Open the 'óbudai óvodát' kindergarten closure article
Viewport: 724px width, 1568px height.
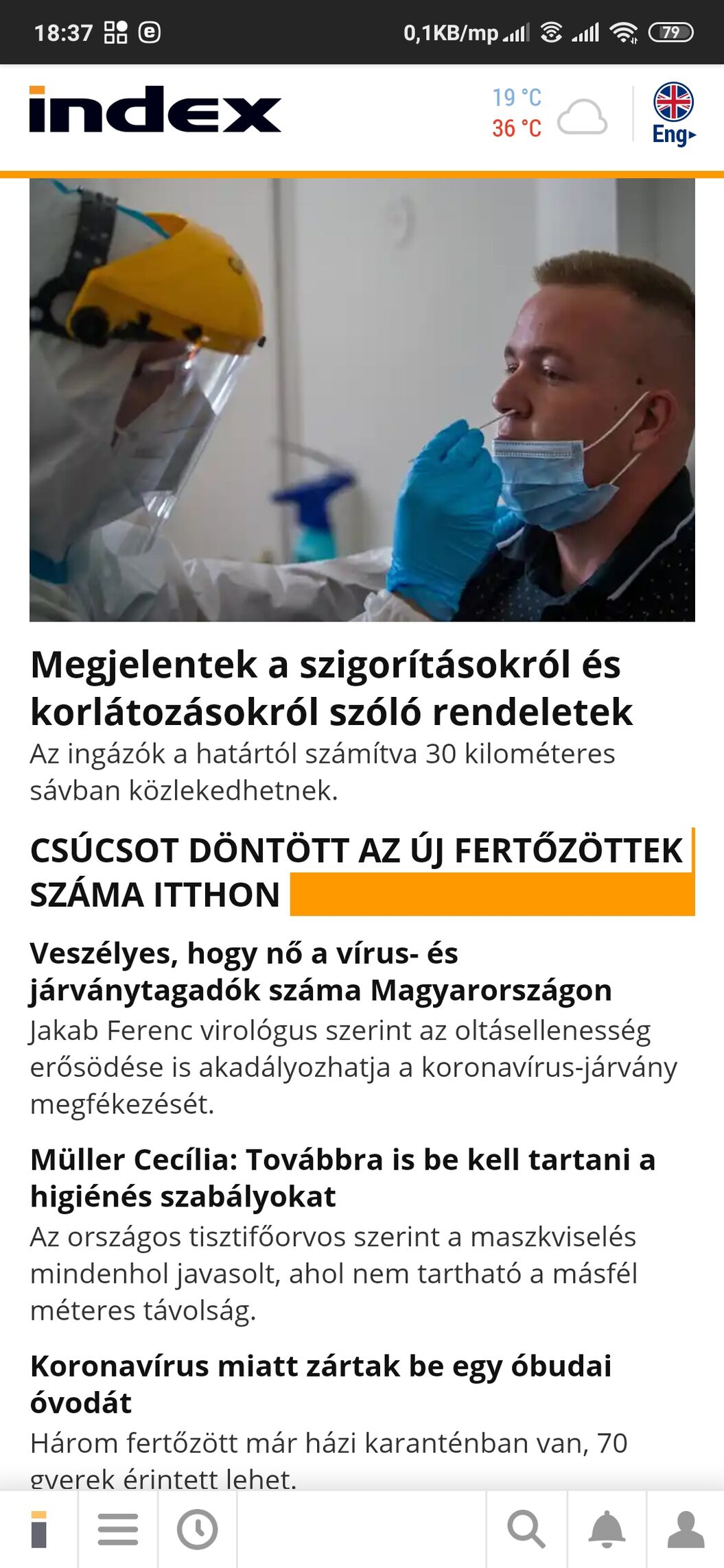[x=320, y=1384]
